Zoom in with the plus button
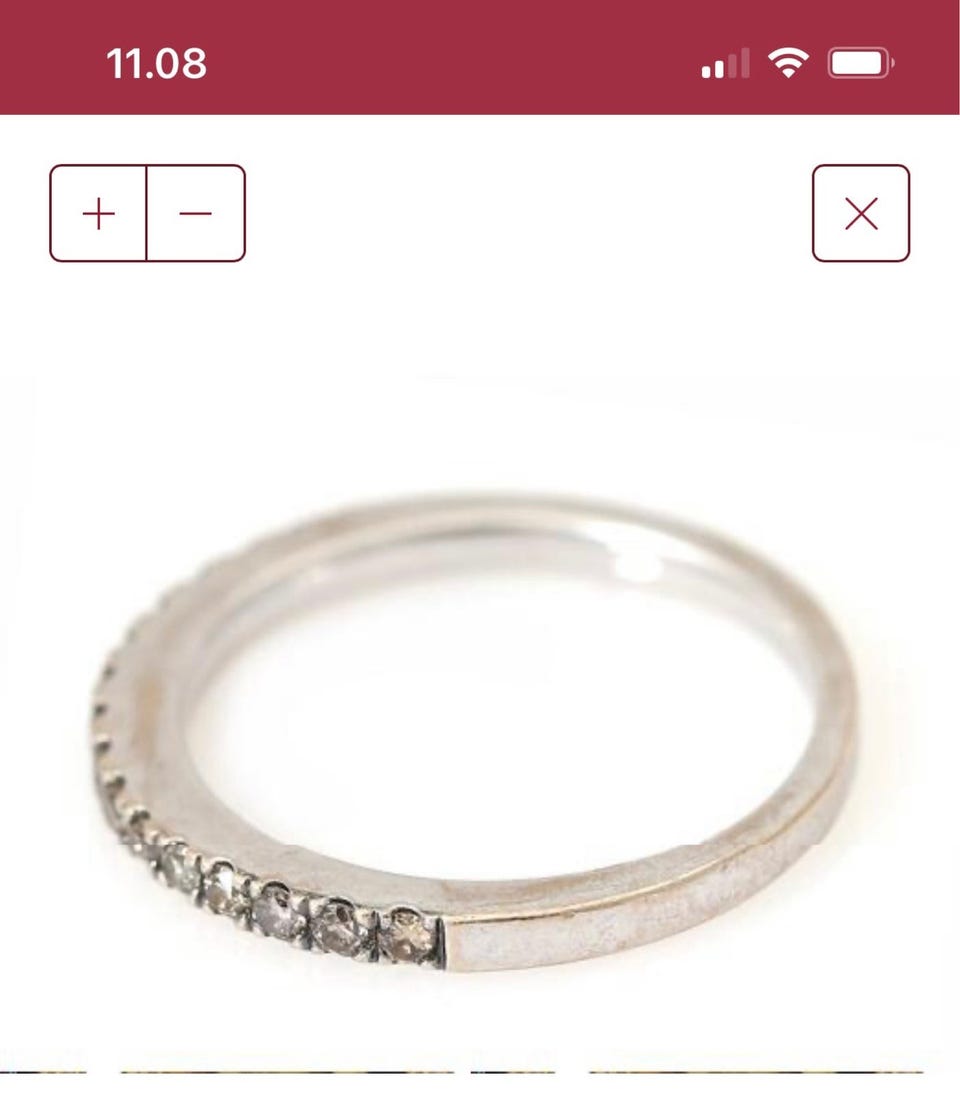 (98, 213)
